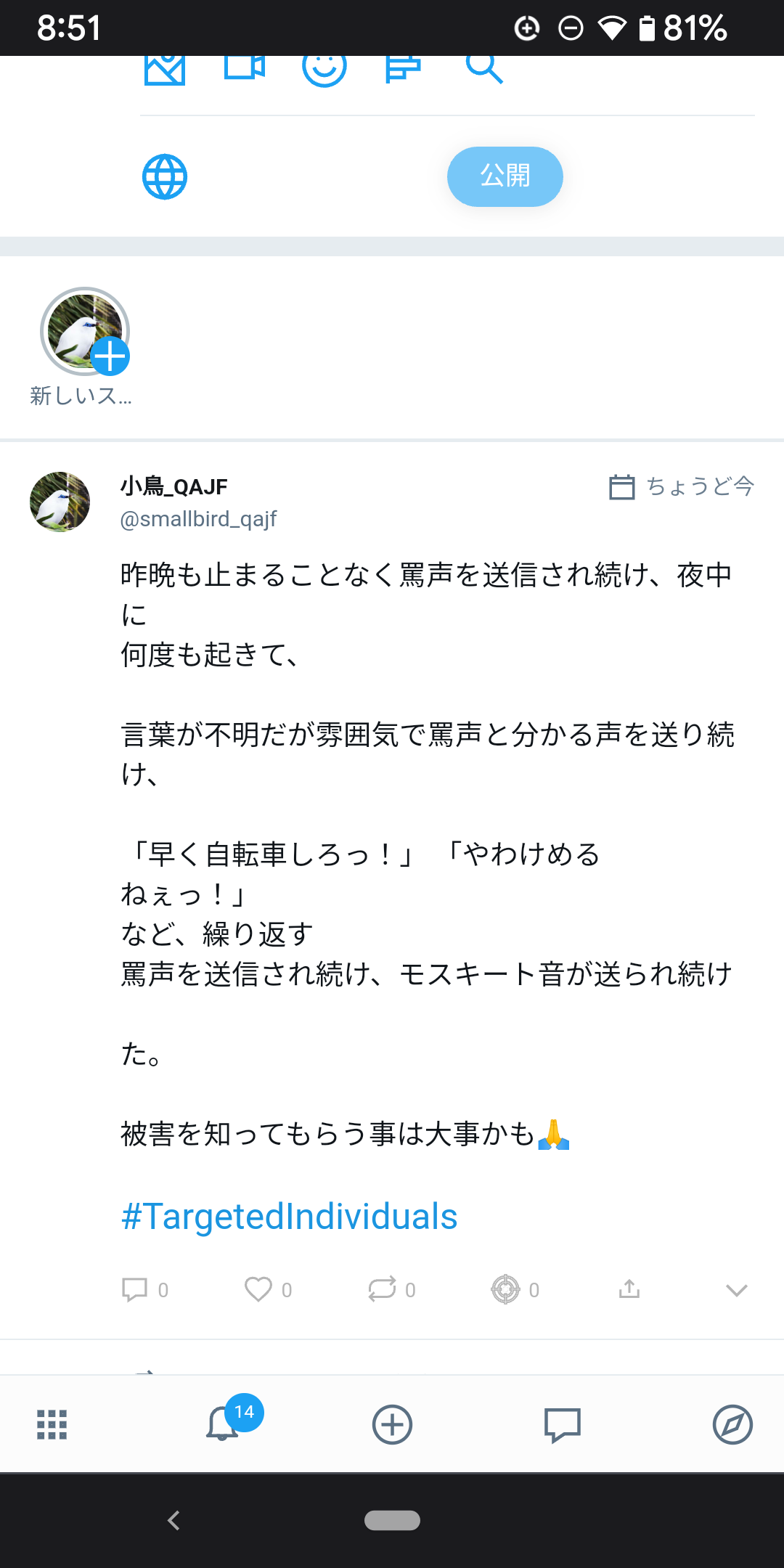
Task: Tap the search icon in compose toolbar
Action: (x=484, y=68)
